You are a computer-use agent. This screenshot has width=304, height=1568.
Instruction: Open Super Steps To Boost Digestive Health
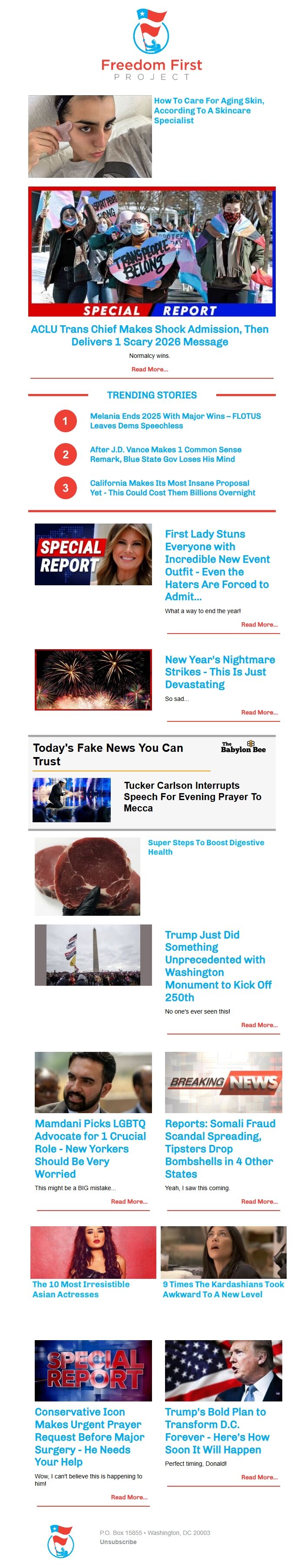205,847
